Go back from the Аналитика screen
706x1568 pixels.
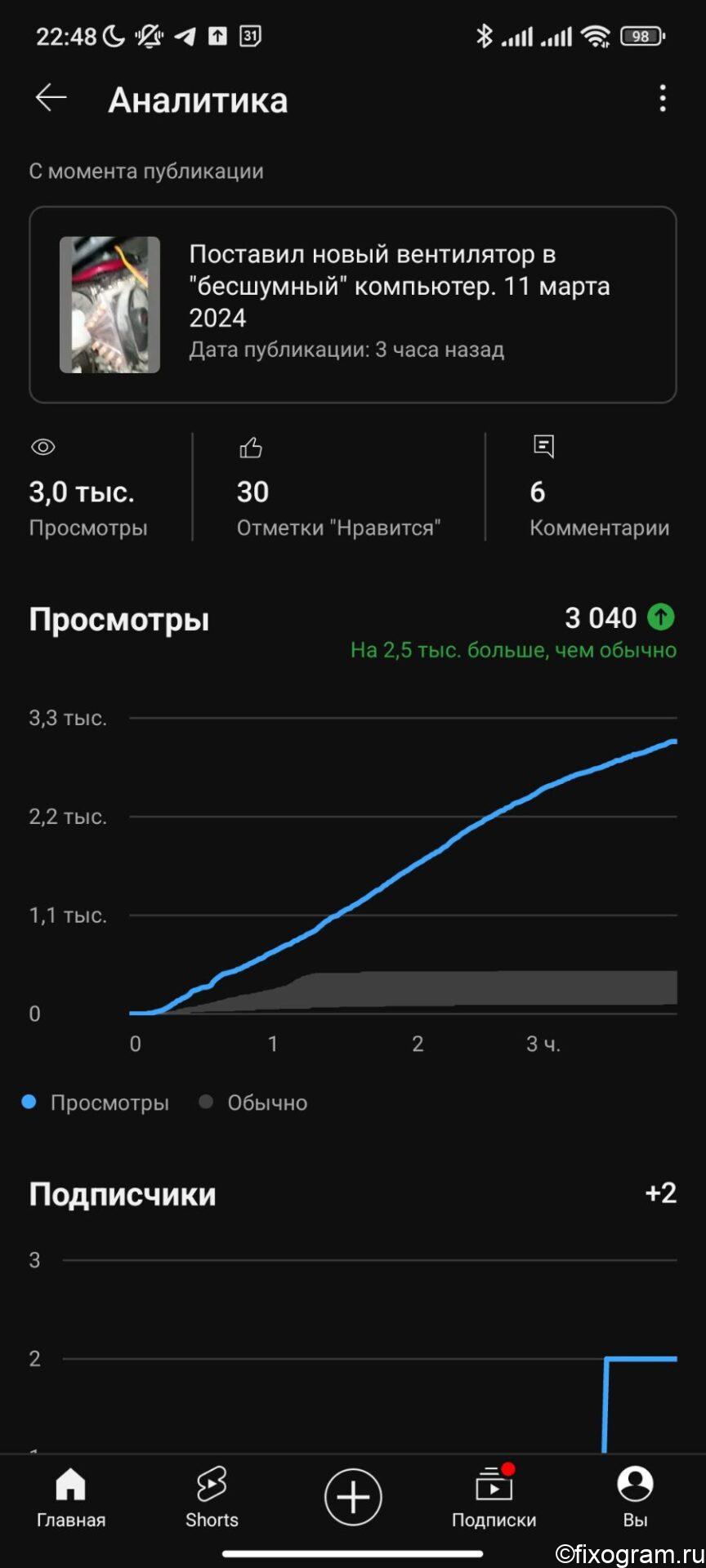click(x=51, y=98)
